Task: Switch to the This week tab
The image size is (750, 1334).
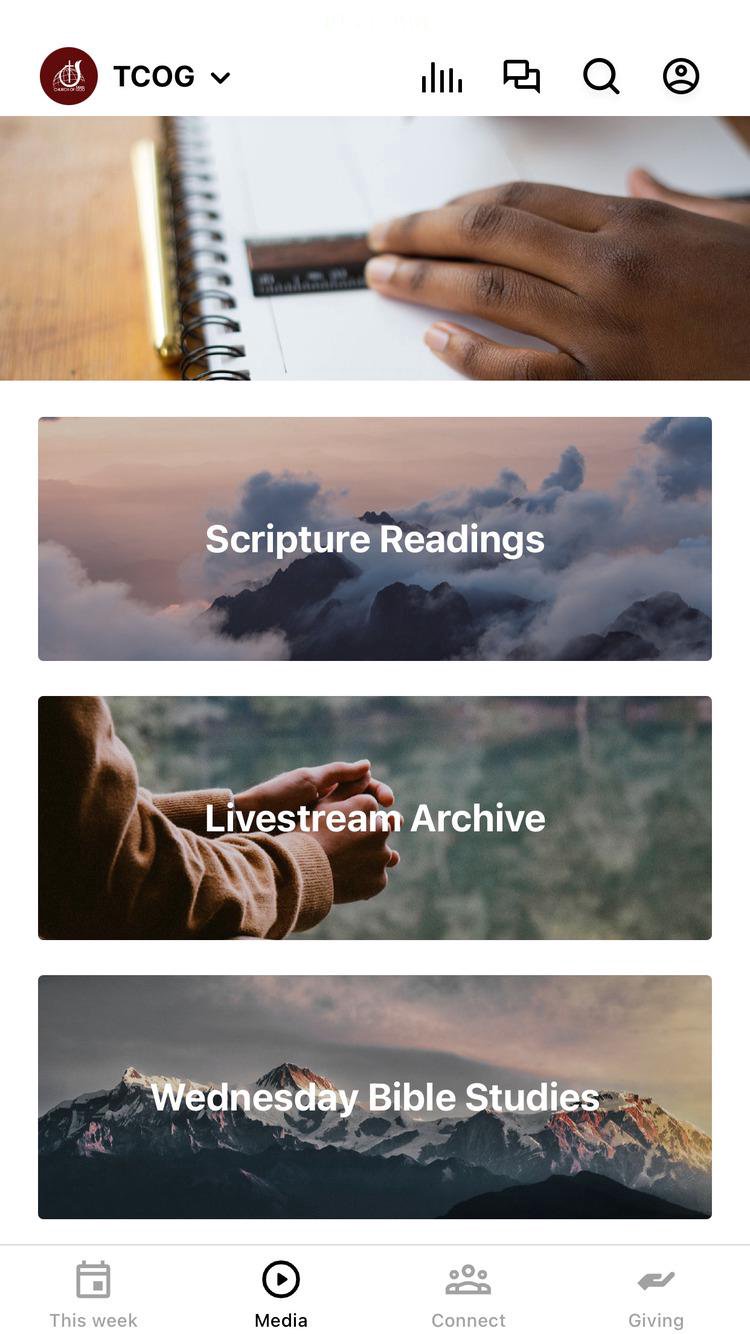Action: click(93, 1294)
